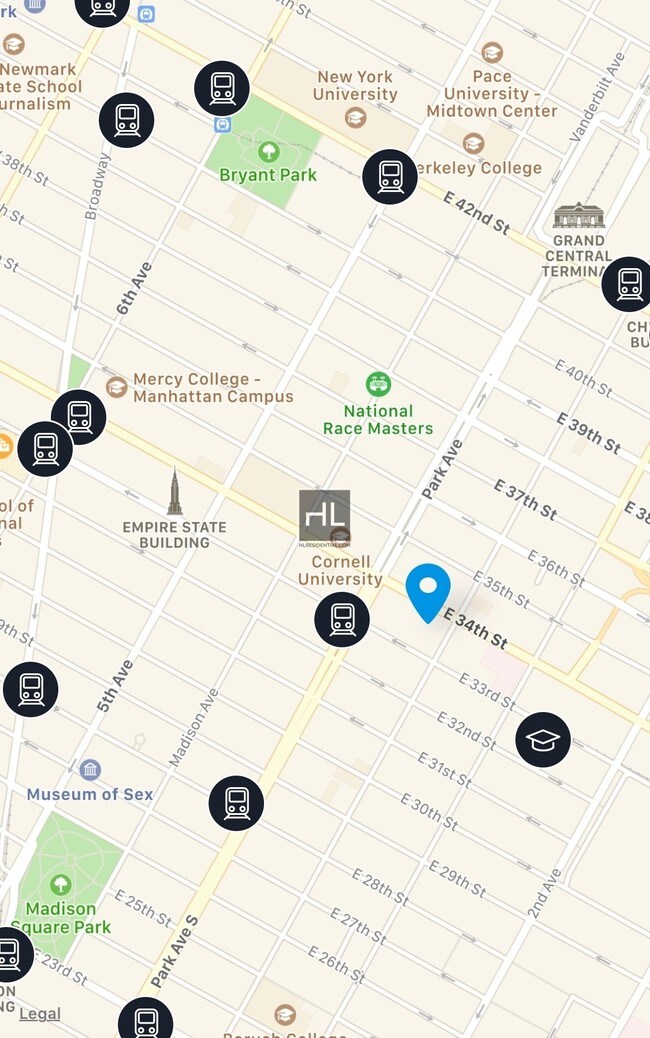Select the transit marker beside Cornell University
The image size is (650, 1038).
[342, 620]
